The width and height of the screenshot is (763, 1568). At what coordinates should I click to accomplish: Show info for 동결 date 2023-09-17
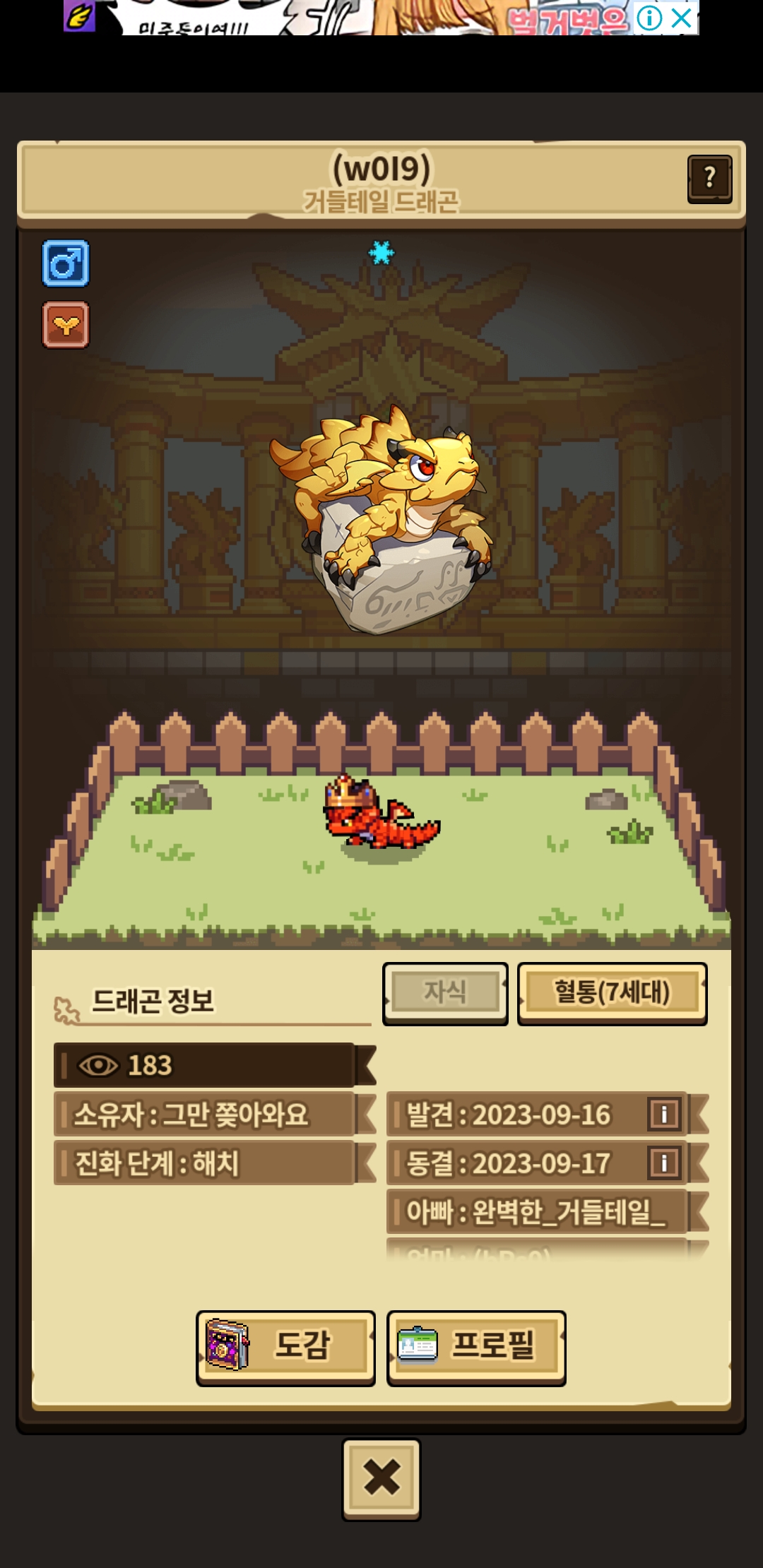coord(664,1163)
